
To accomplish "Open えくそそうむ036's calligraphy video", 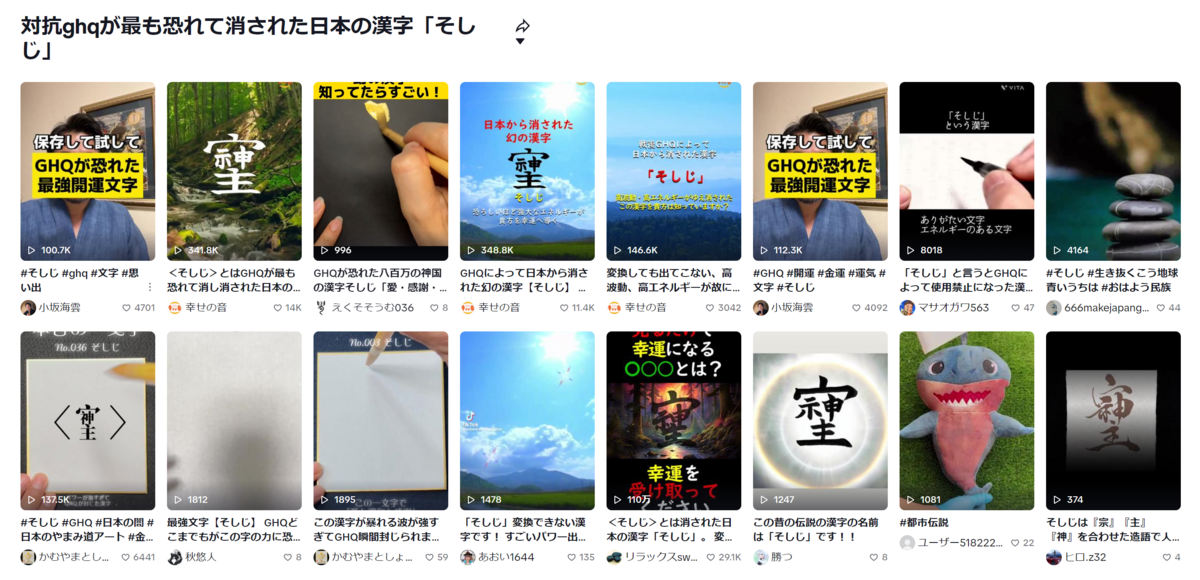I will [380, 171].
